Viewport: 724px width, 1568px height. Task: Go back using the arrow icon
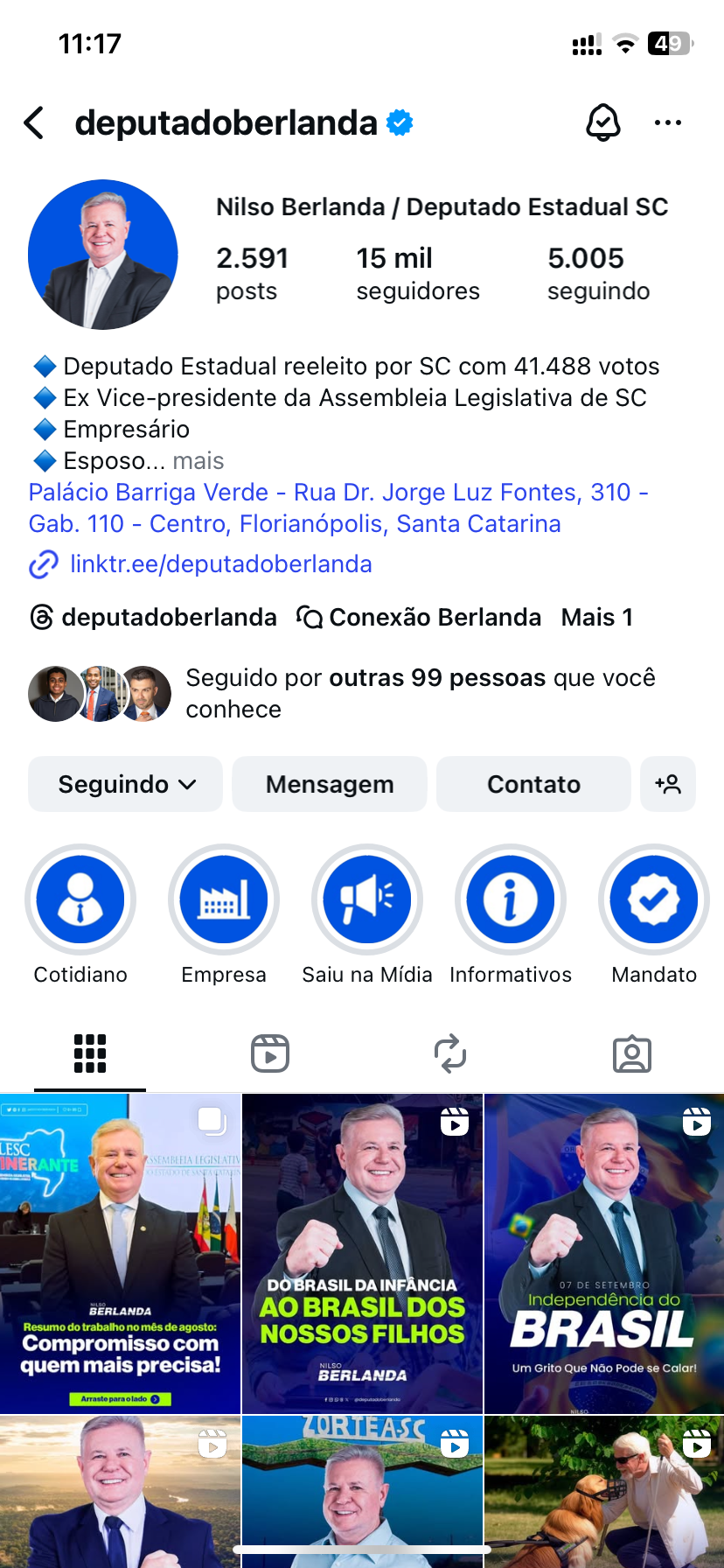[35, 123]
